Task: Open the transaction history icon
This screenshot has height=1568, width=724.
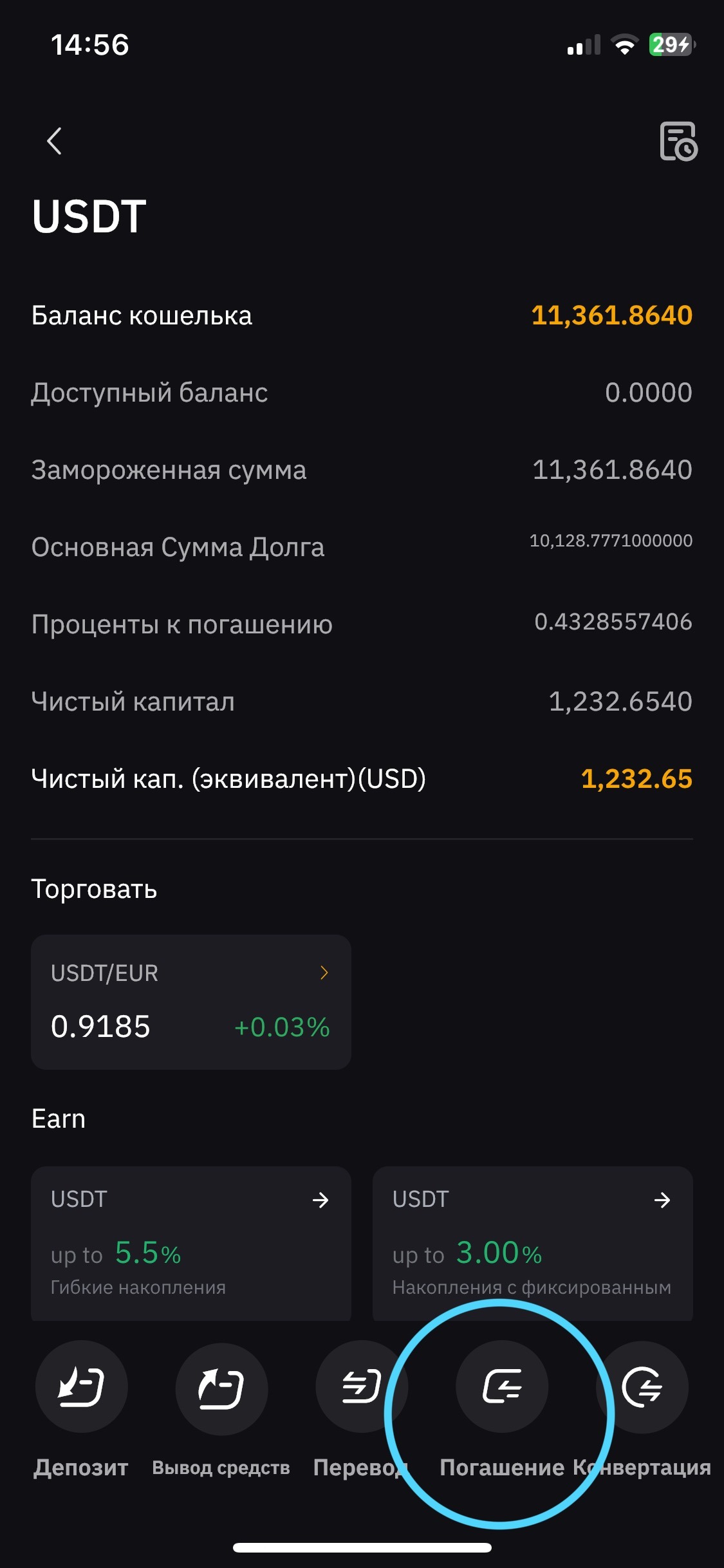Action: tap(678, 141)
